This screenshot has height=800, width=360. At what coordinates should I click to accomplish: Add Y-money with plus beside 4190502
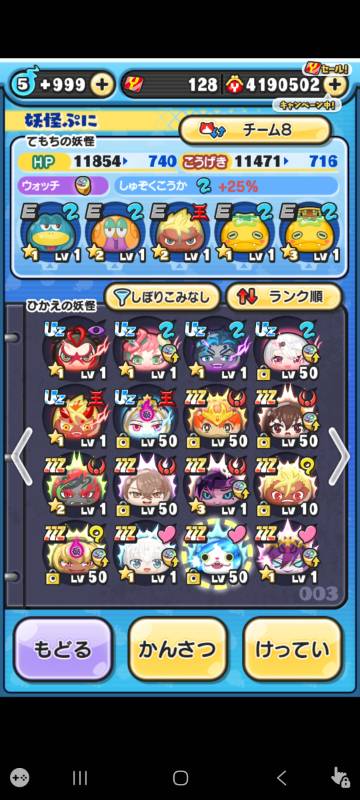pyautogui.click(x=335, y=85)
